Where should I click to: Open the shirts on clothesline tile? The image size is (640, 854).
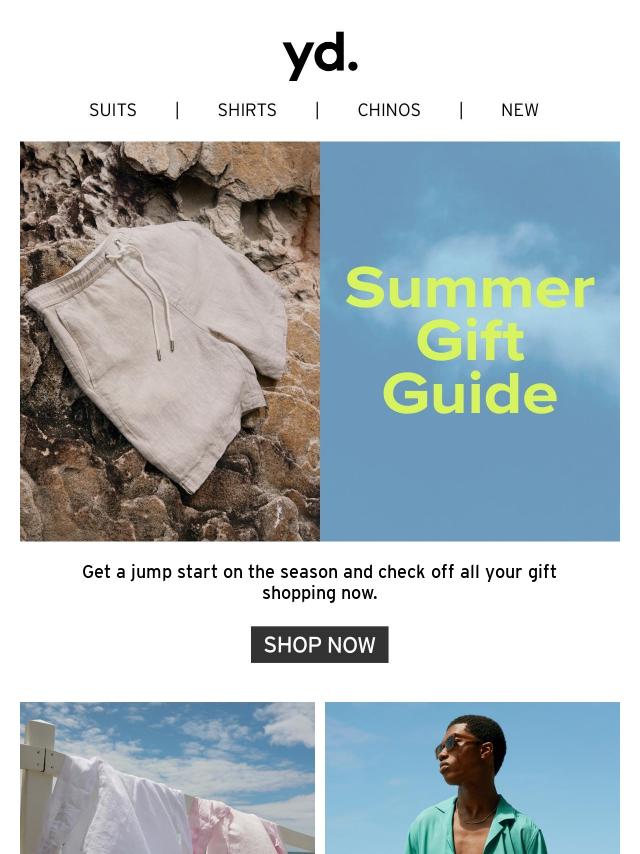coord(167,778)
